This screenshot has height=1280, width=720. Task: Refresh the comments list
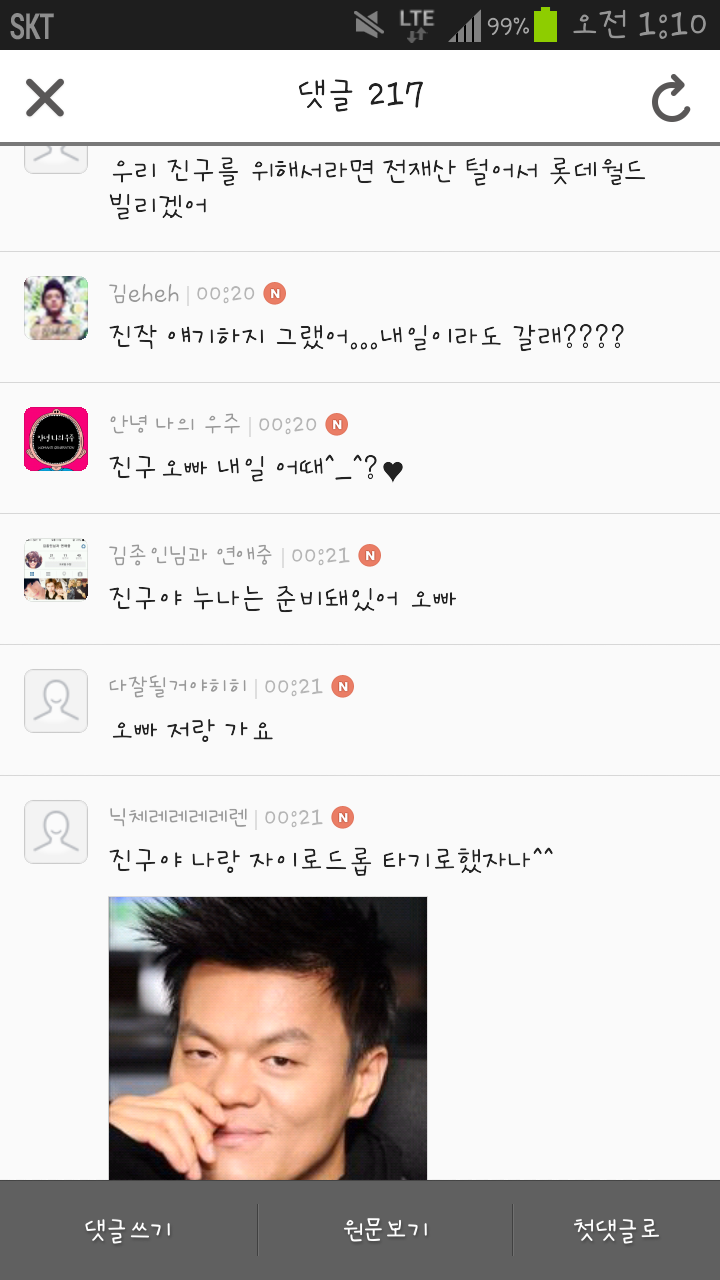[671, 98]
